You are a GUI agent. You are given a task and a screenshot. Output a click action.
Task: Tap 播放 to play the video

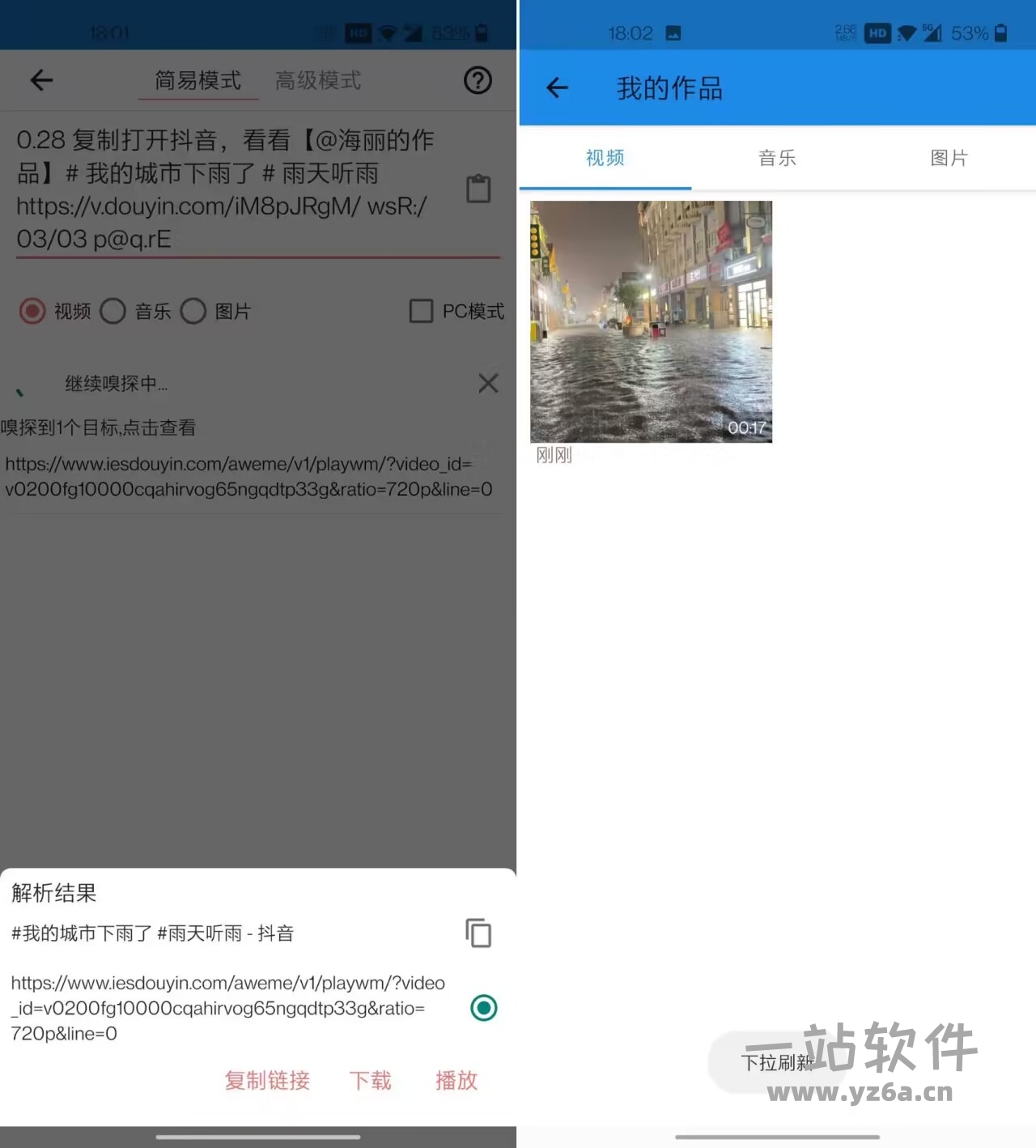(x=456, y=1080)
